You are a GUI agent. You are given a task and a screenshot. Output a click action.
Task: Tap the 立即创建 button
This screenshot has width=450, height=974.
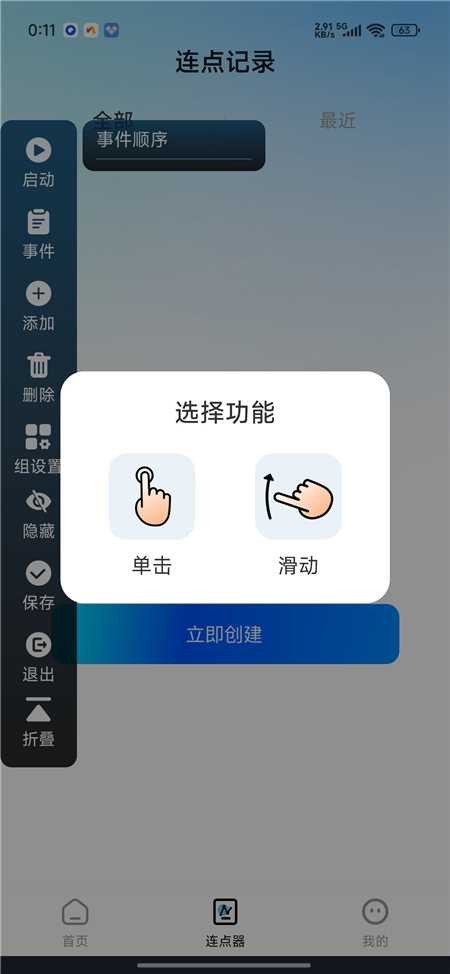[x=225, y=634]
